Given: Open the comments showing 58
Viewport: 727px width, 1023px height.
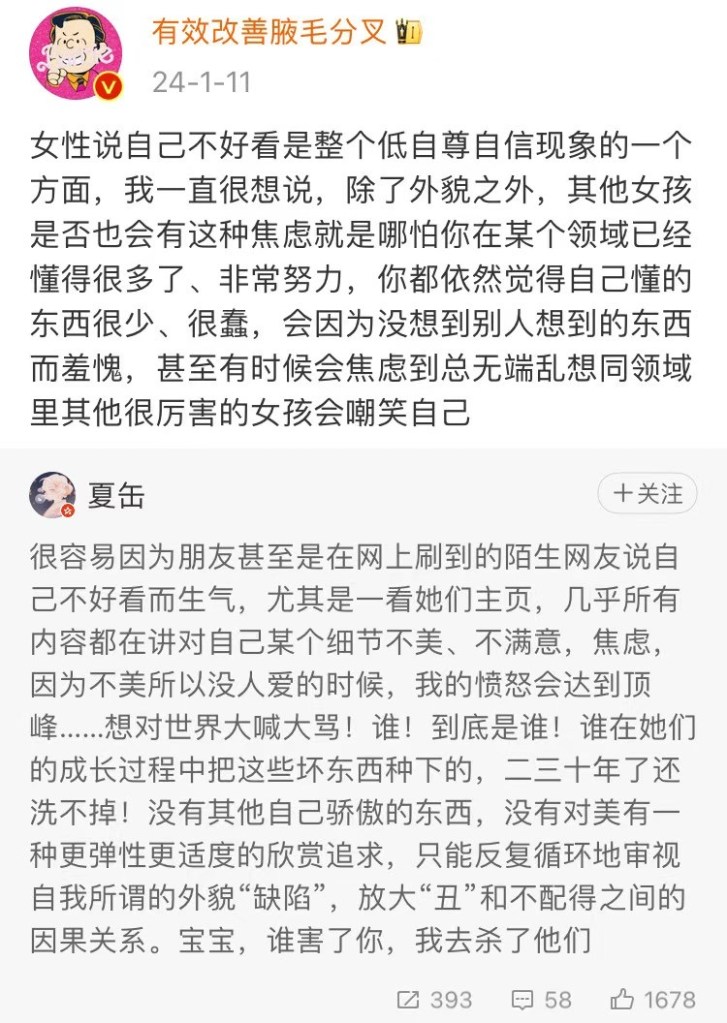Looking at the screenshot, I should point(541,998).
